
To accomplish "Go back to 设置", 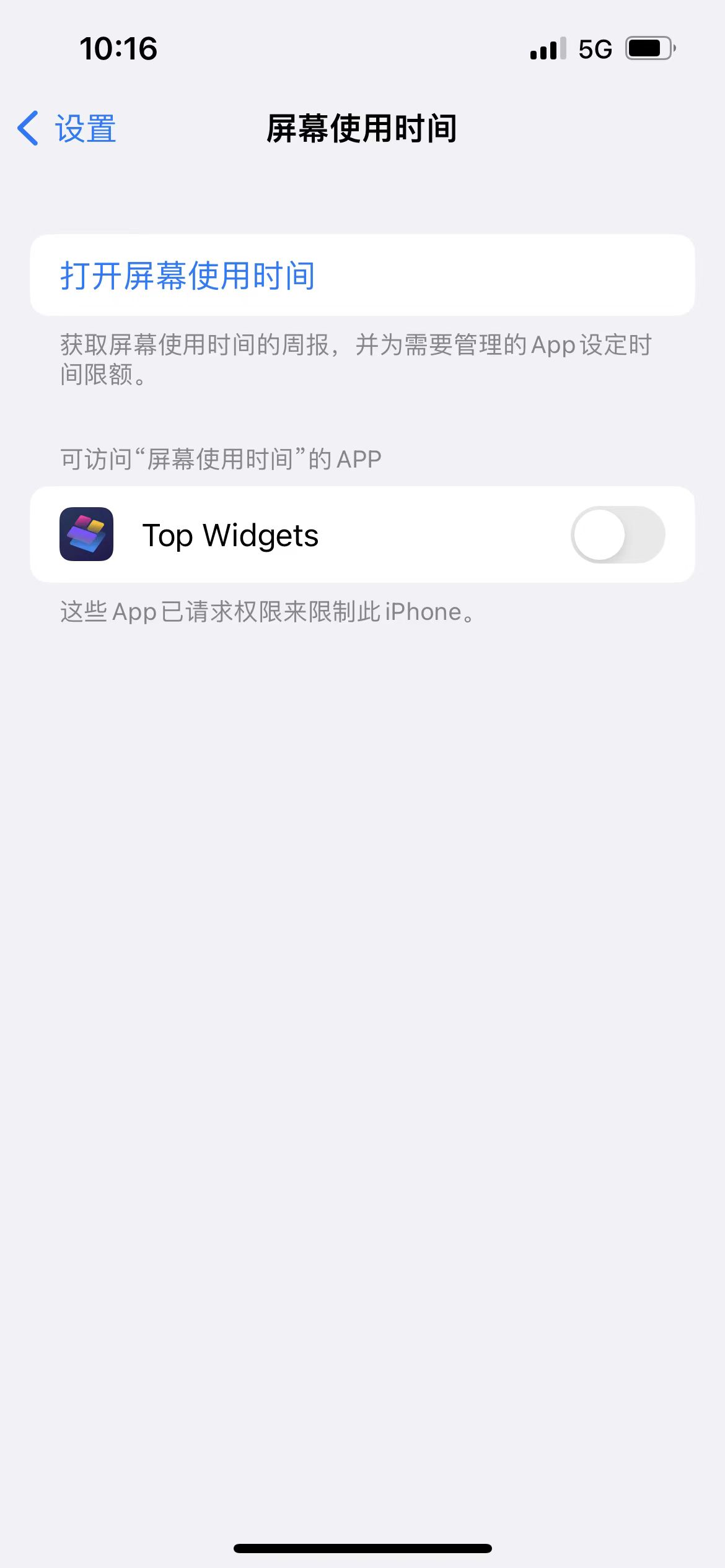I will tap(67, 129).
